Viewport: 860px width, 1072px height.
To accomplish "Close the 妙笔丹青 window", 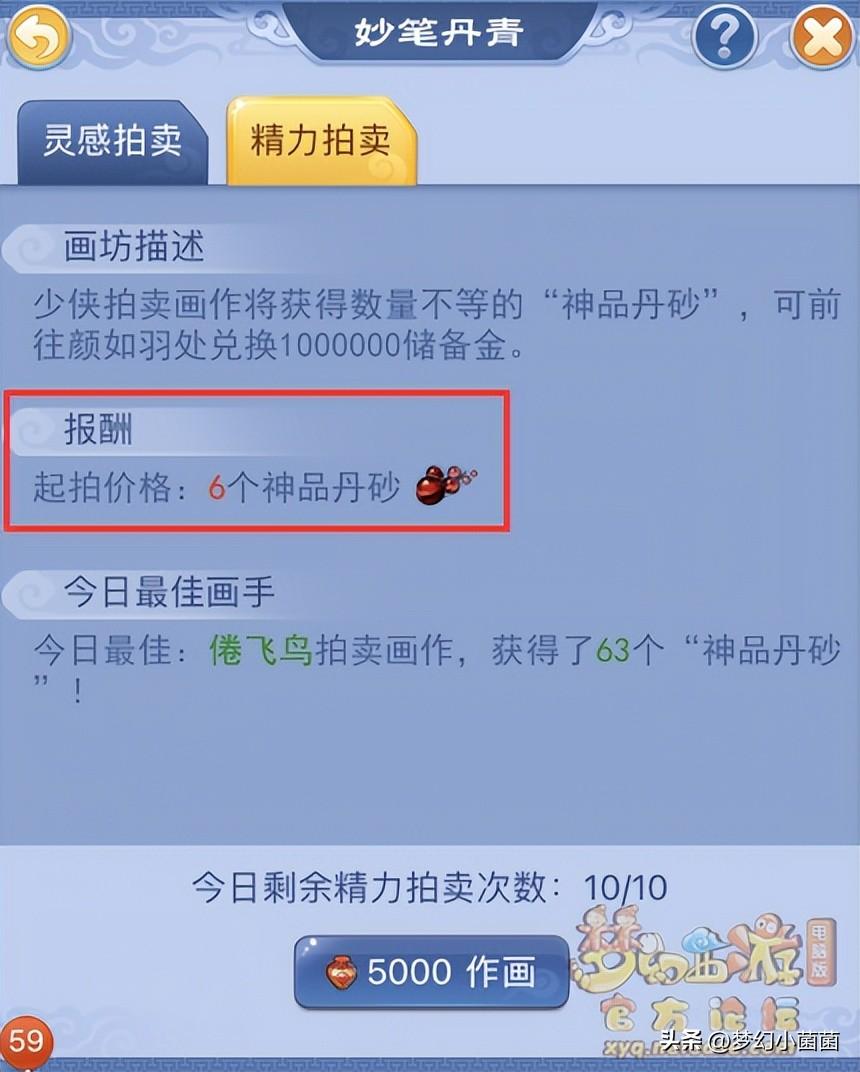I will pos(822,38).
